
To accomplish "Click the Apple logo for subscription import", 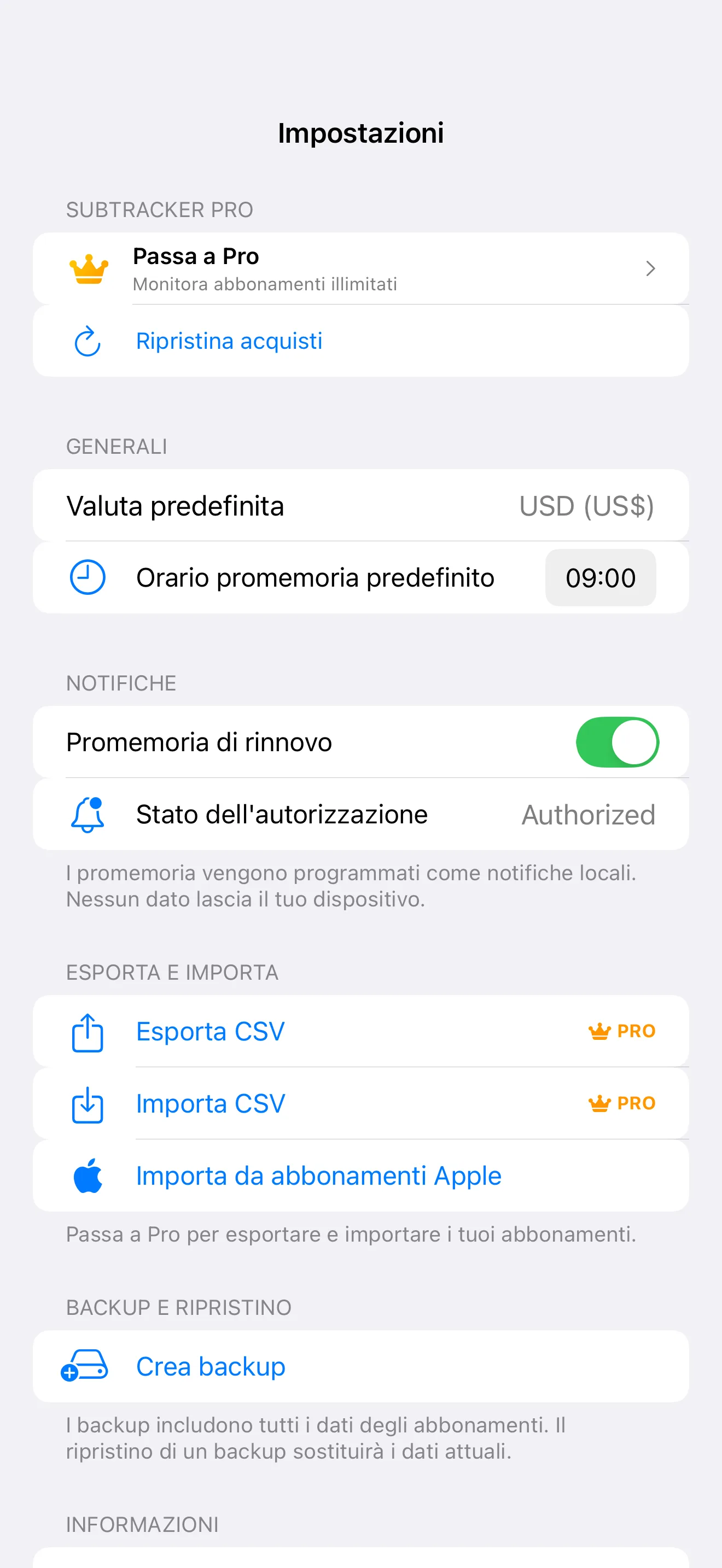I will pyautogui.click(x=87, y=1175).
